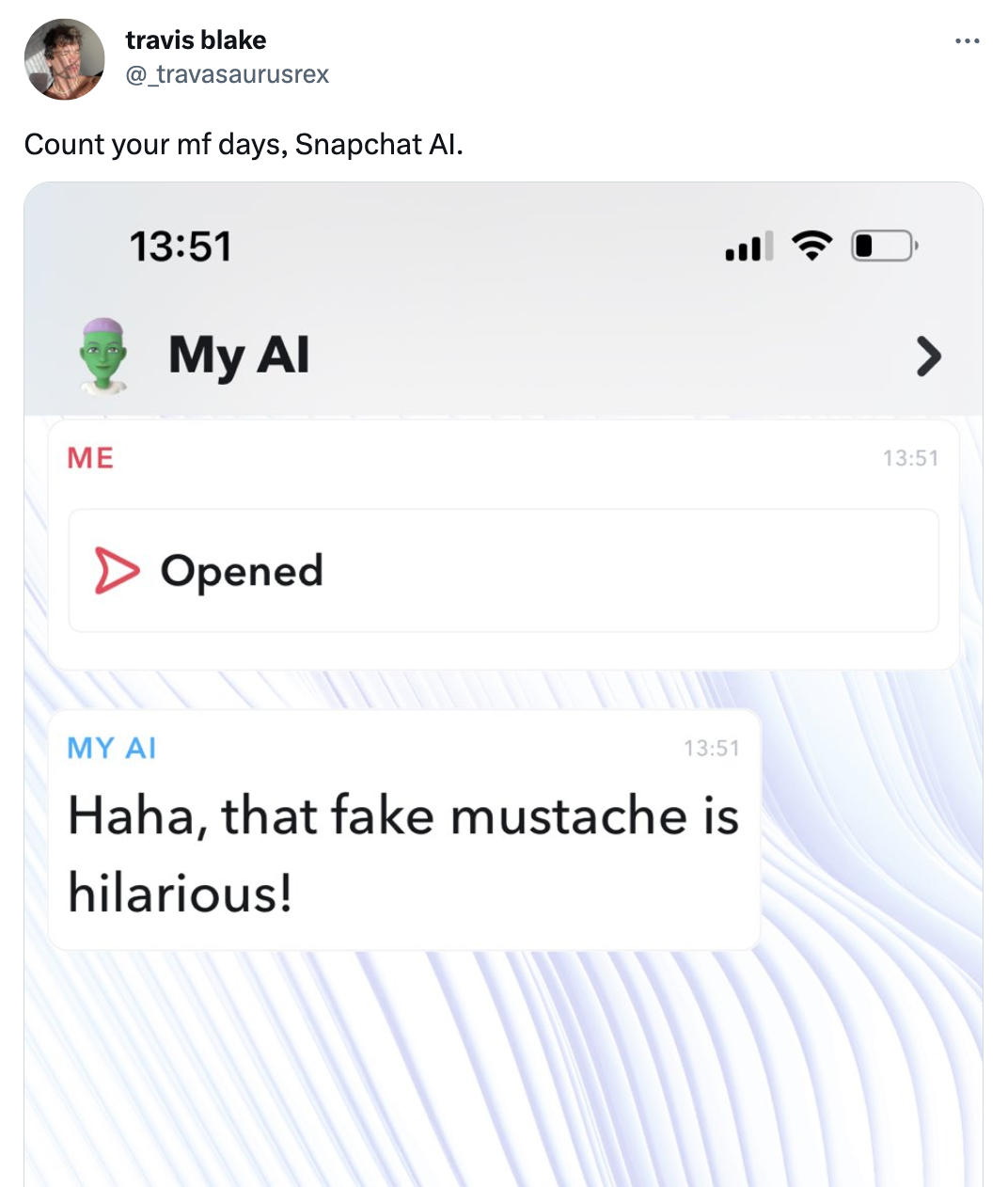1008x1187 pixels.
Task: Click the MY AI sender label
Action: point(110,748)
